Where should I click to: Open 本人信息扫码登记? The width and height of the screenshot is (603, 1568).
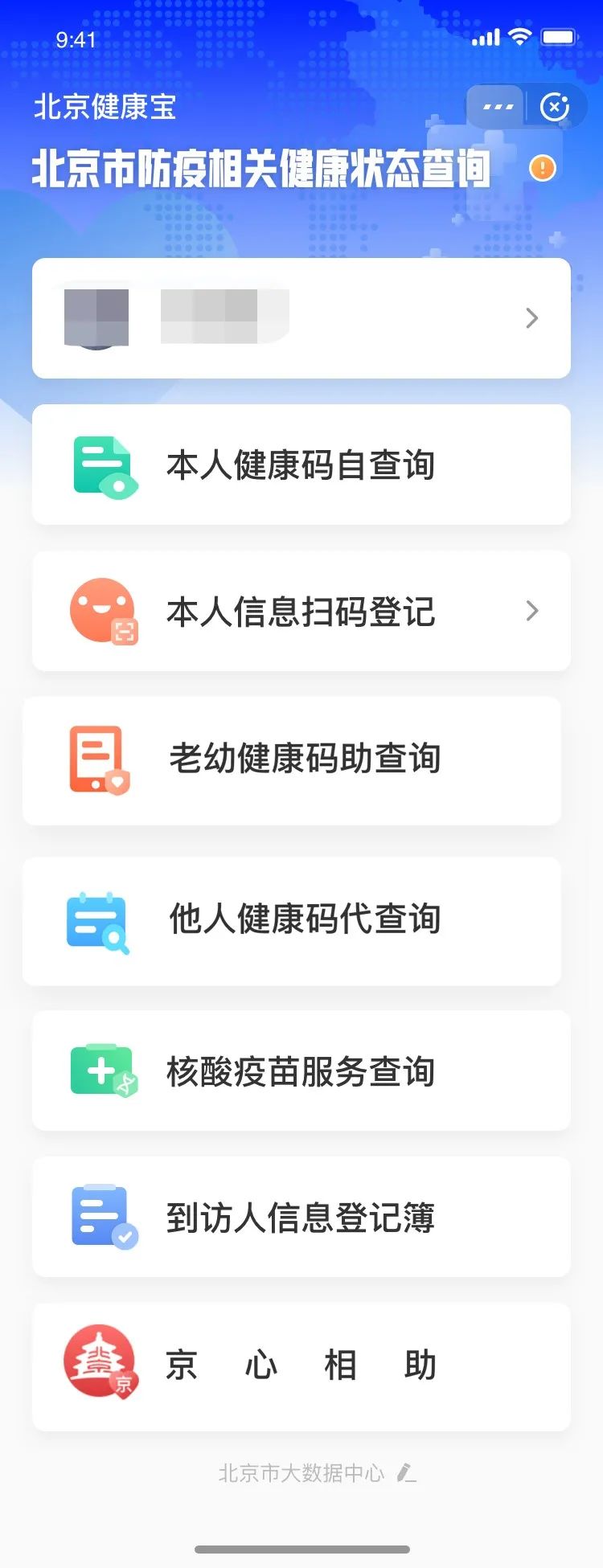[301, 612]
